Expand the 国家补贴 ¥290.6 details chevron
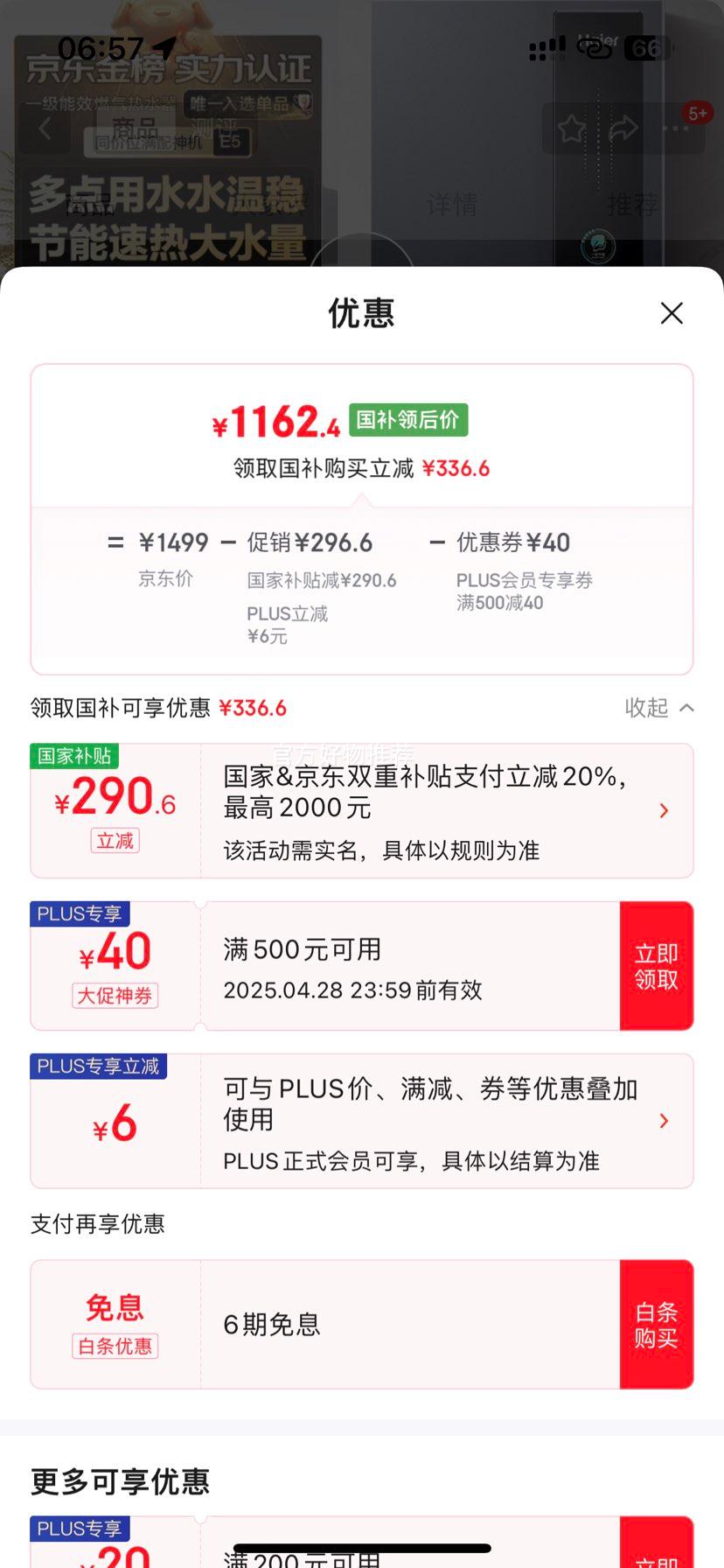724x1568 pixels. tap(665, 810)
